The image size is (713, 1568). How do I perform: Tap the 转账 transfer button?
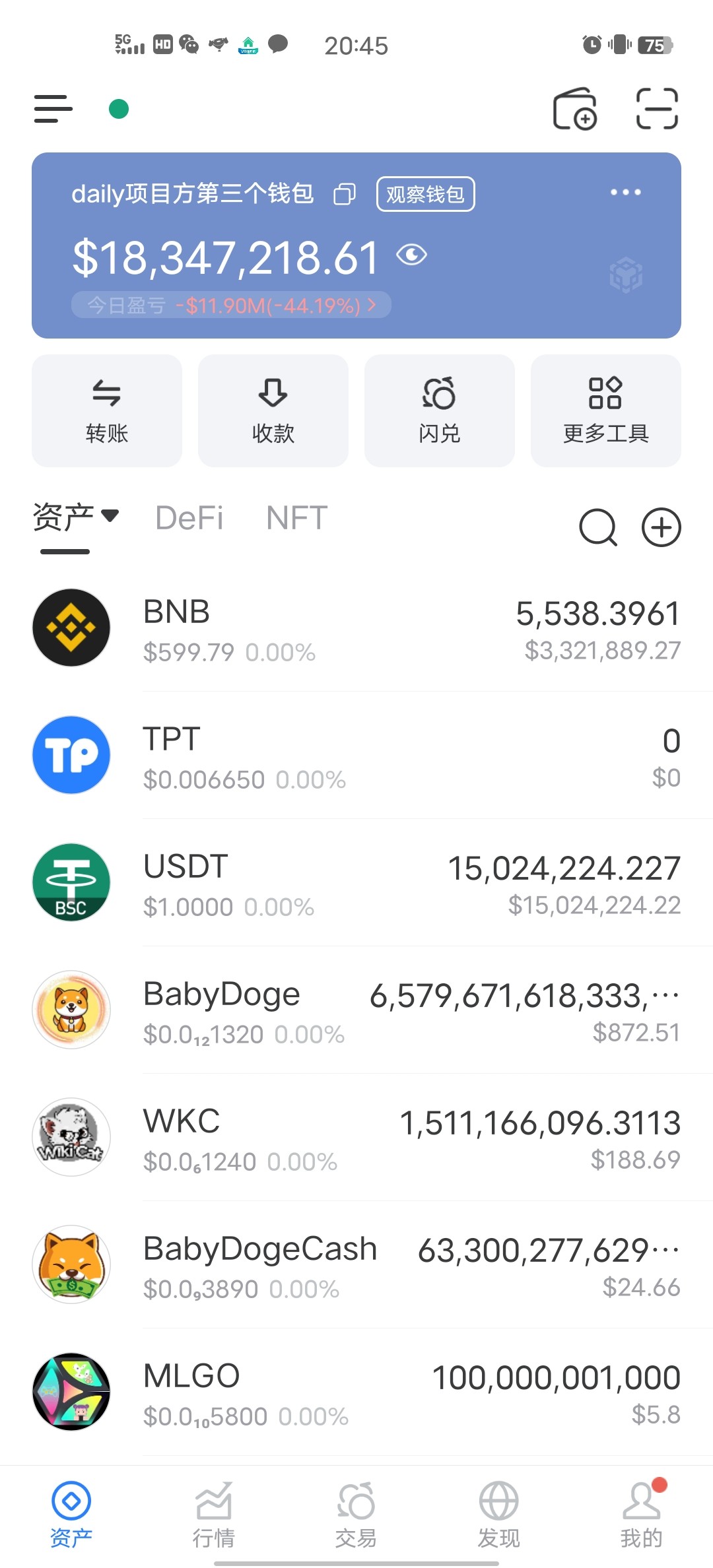coord(107,410)
